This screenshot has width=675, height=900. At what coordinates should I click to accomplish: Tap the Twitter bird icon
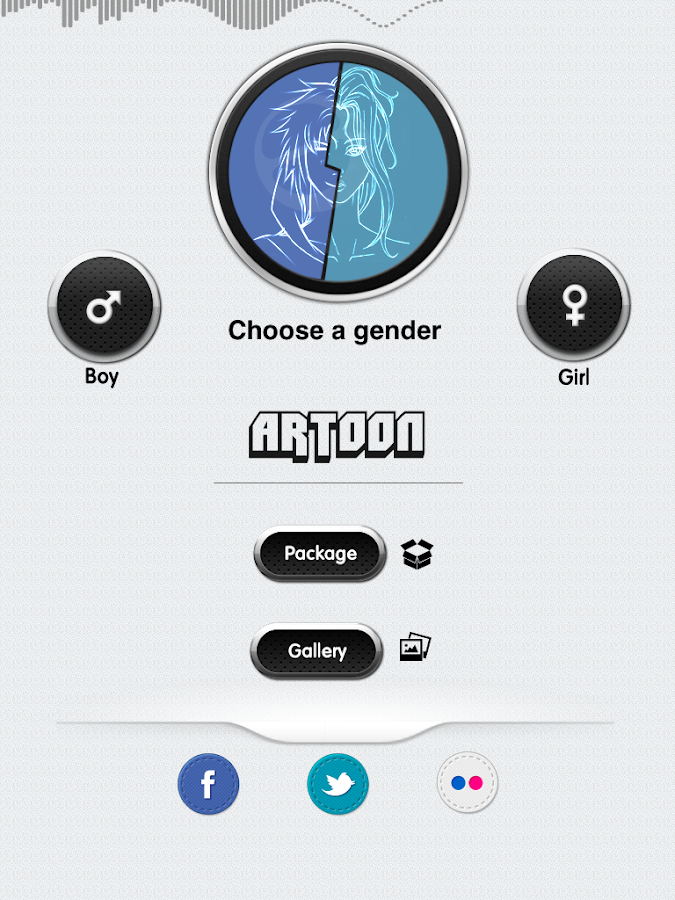click(x=338, y=784)
